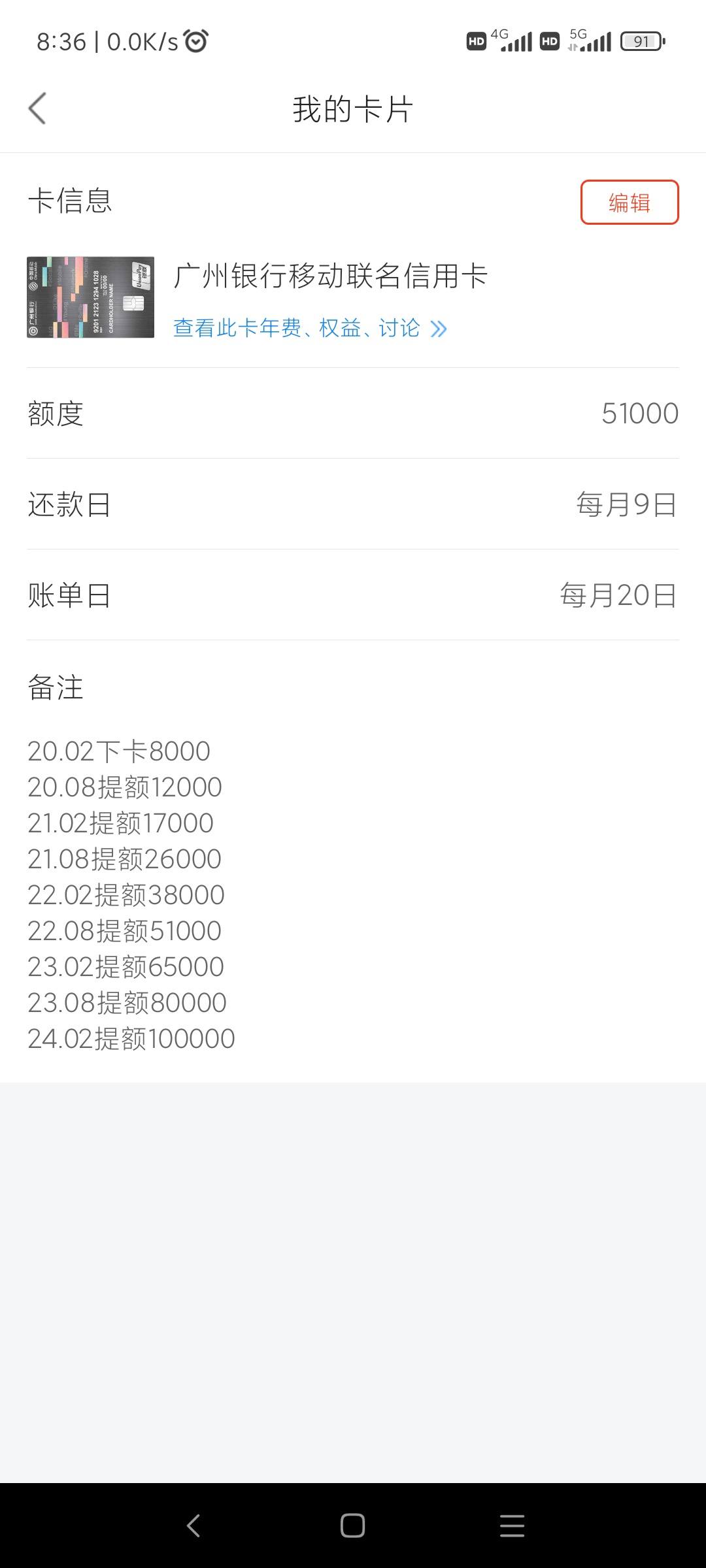This screenshot has width=706, height=1568.
Task: Tap the 编辑 button to edit card info
Action: pyautogui.click(x=630, y=203)
